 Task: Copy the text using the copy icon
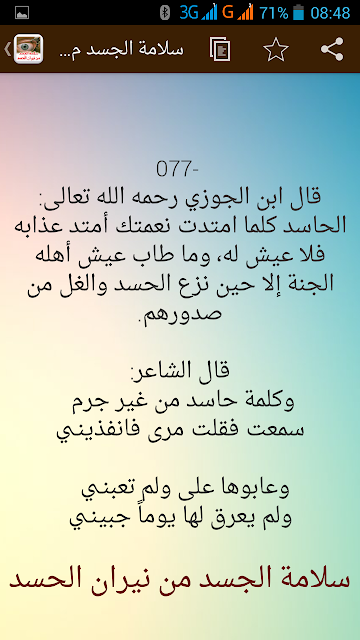(x=220, y=49)
